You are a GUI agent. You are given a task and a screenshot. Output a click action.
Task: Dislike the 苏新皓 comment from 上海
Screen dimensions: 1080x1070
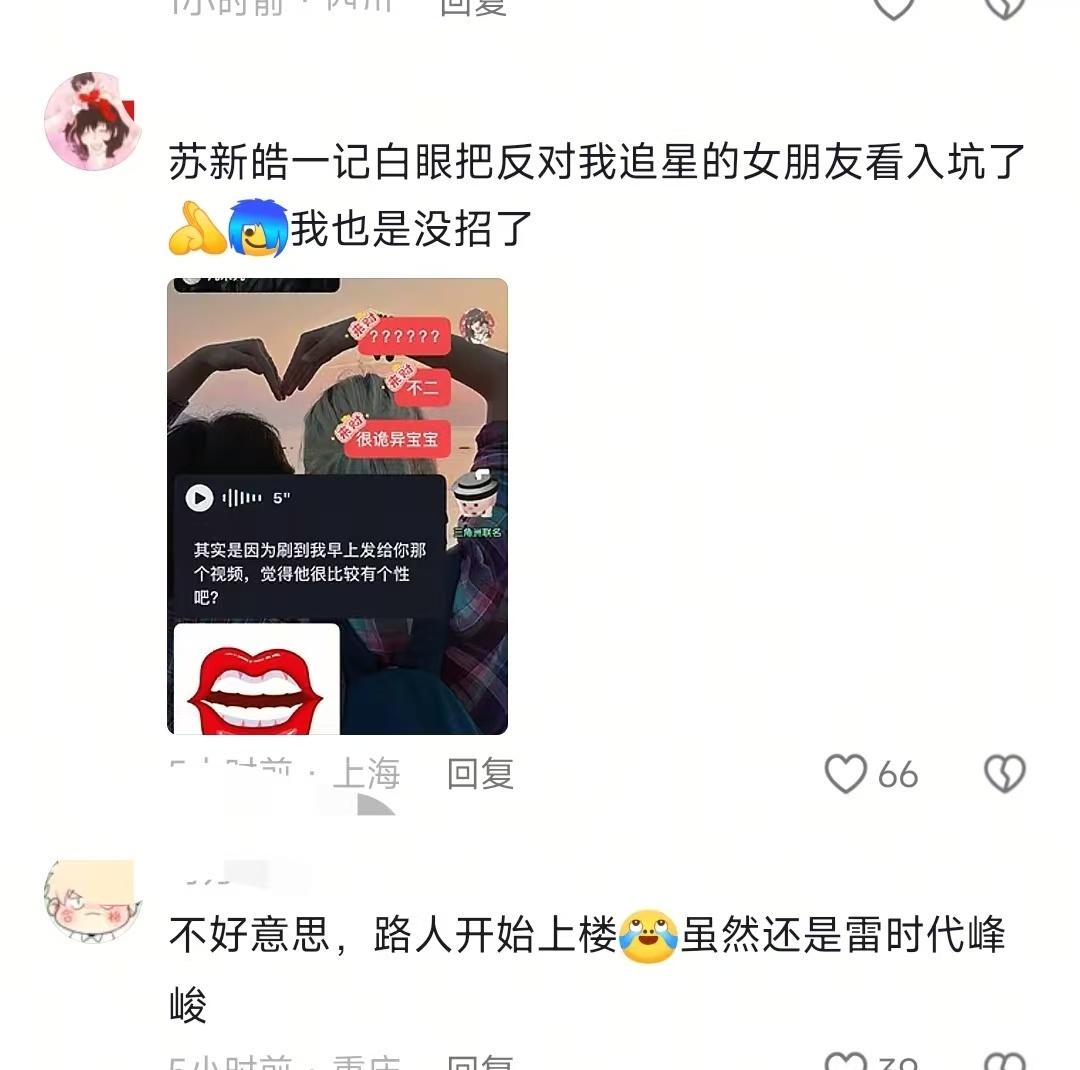pos(1004,774)
